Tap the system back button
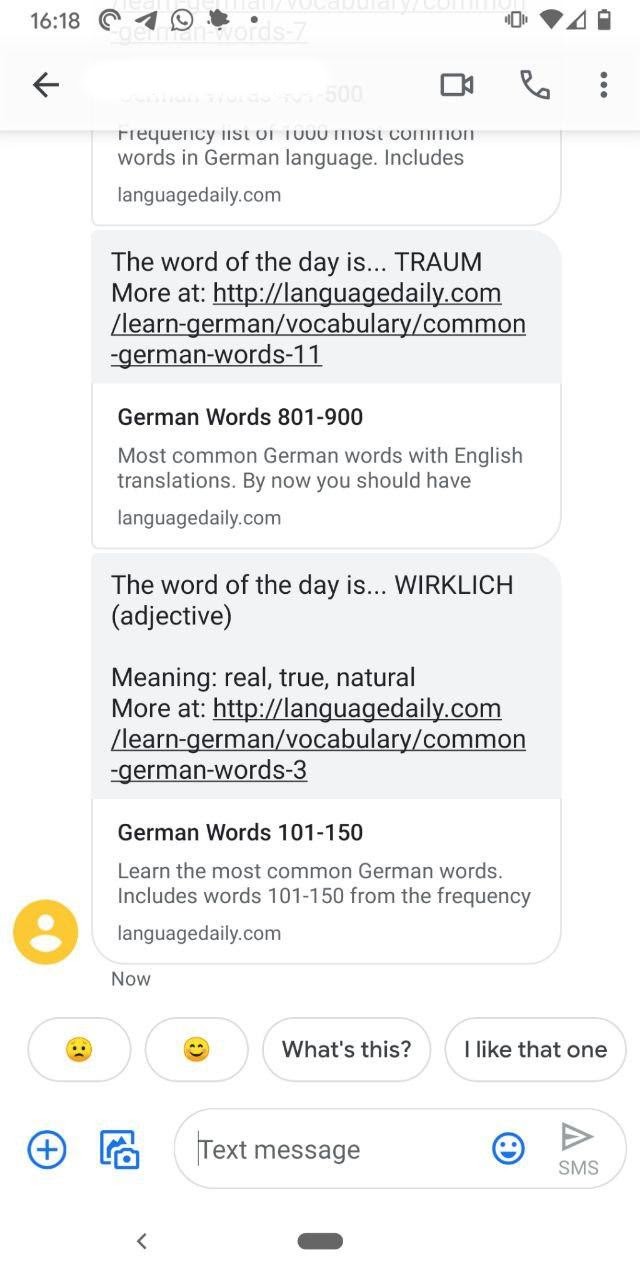This screenshot has width=640, height=1280. tap(142, 1241)
